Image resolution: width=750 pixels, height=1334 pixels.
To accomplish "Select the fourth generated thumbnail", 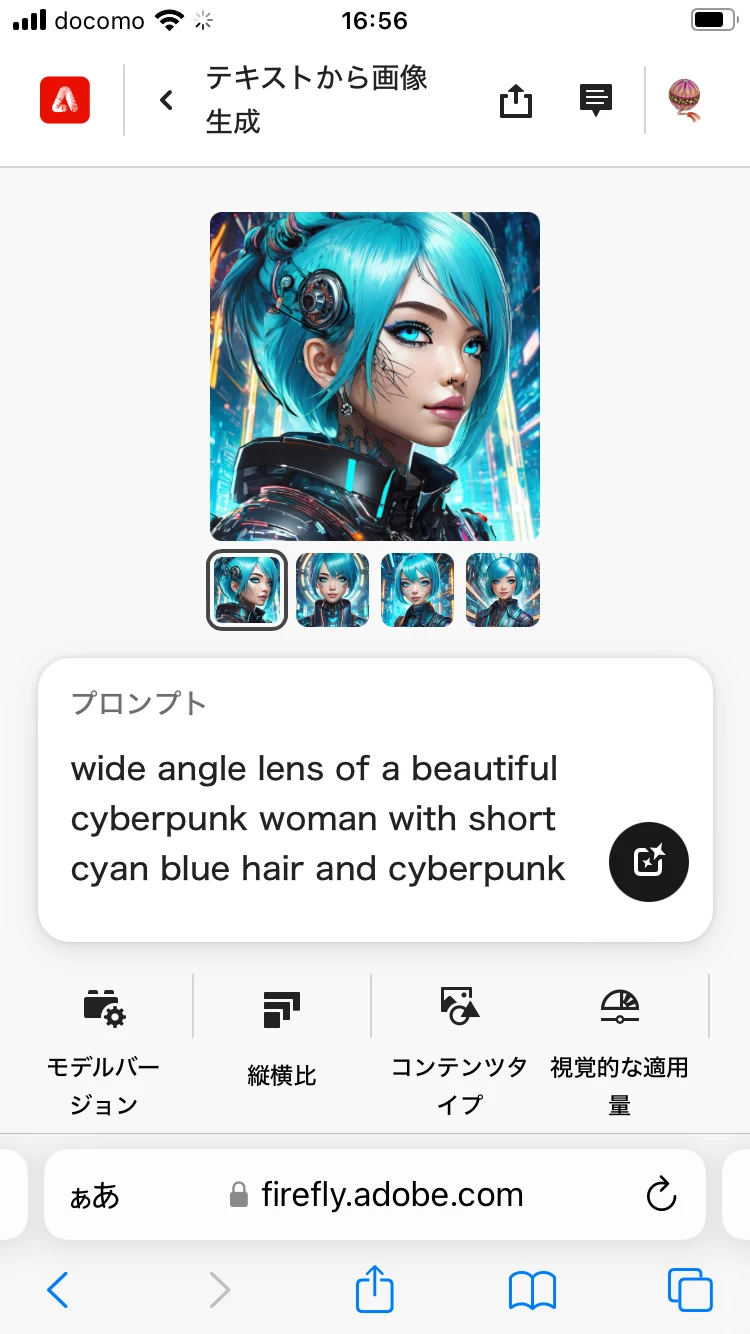I will pos(502,590).
